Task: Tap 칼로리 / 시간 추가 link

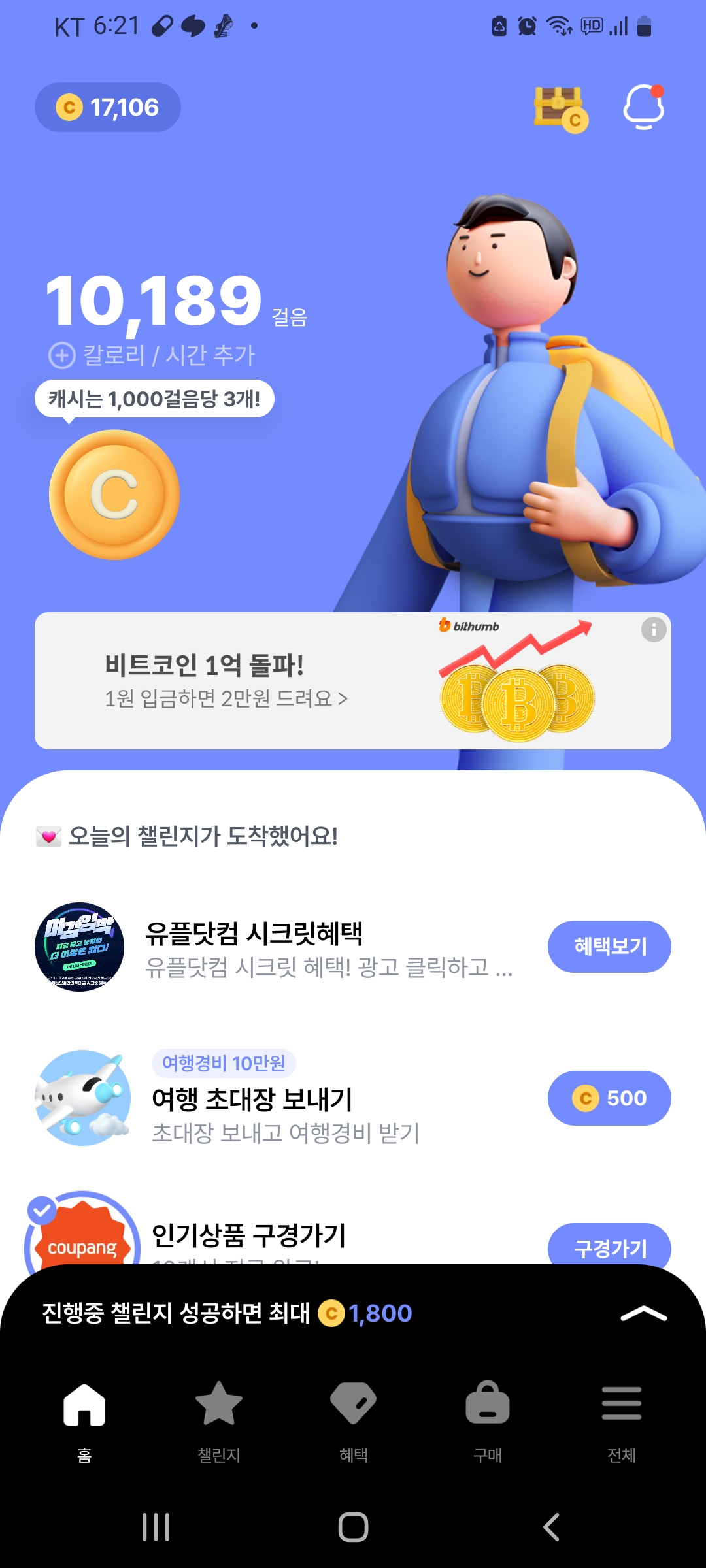Action: click(152, 355)
